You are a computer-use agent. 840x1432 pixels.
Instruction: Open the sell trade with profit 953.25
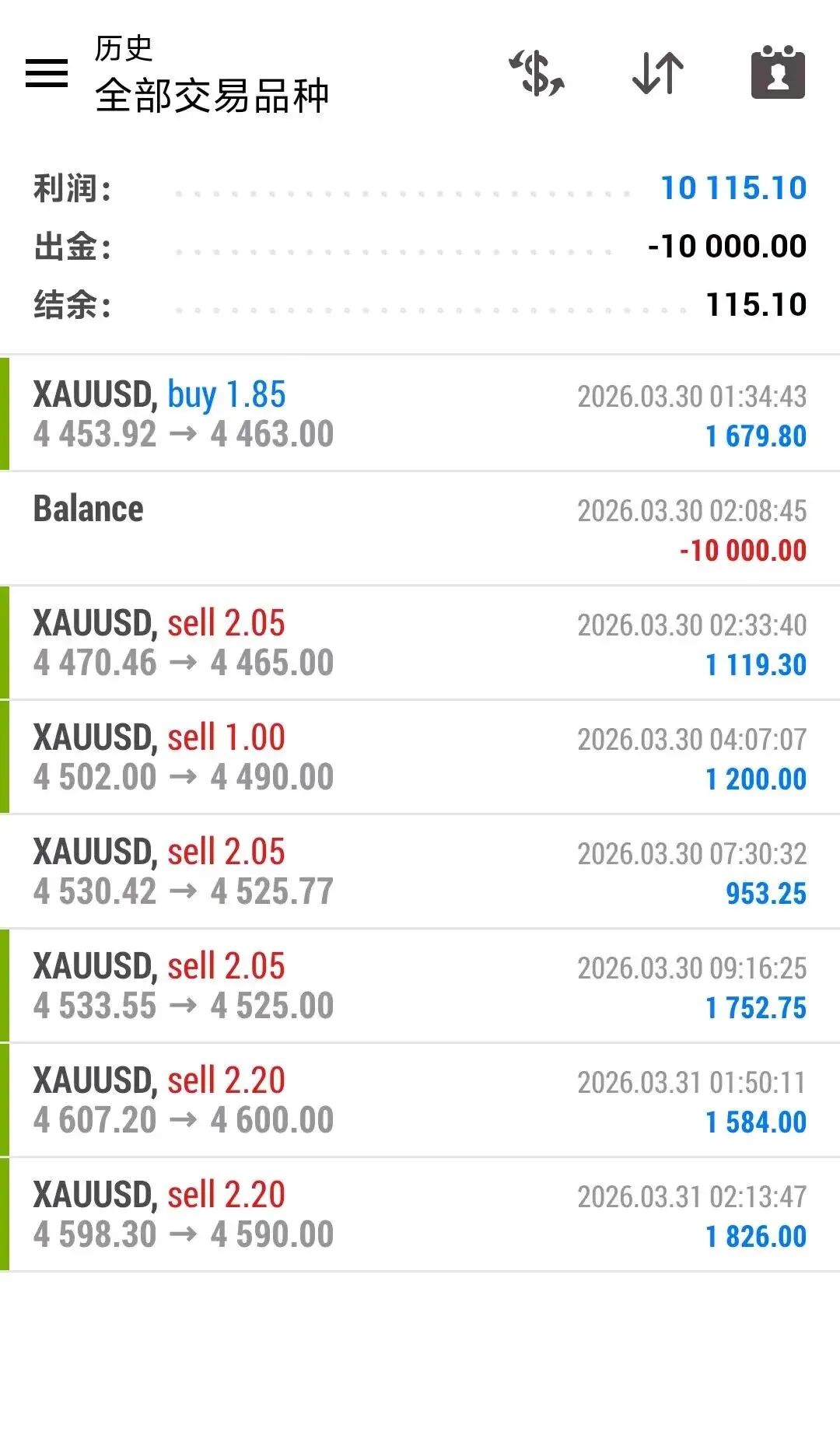[420, 872]
